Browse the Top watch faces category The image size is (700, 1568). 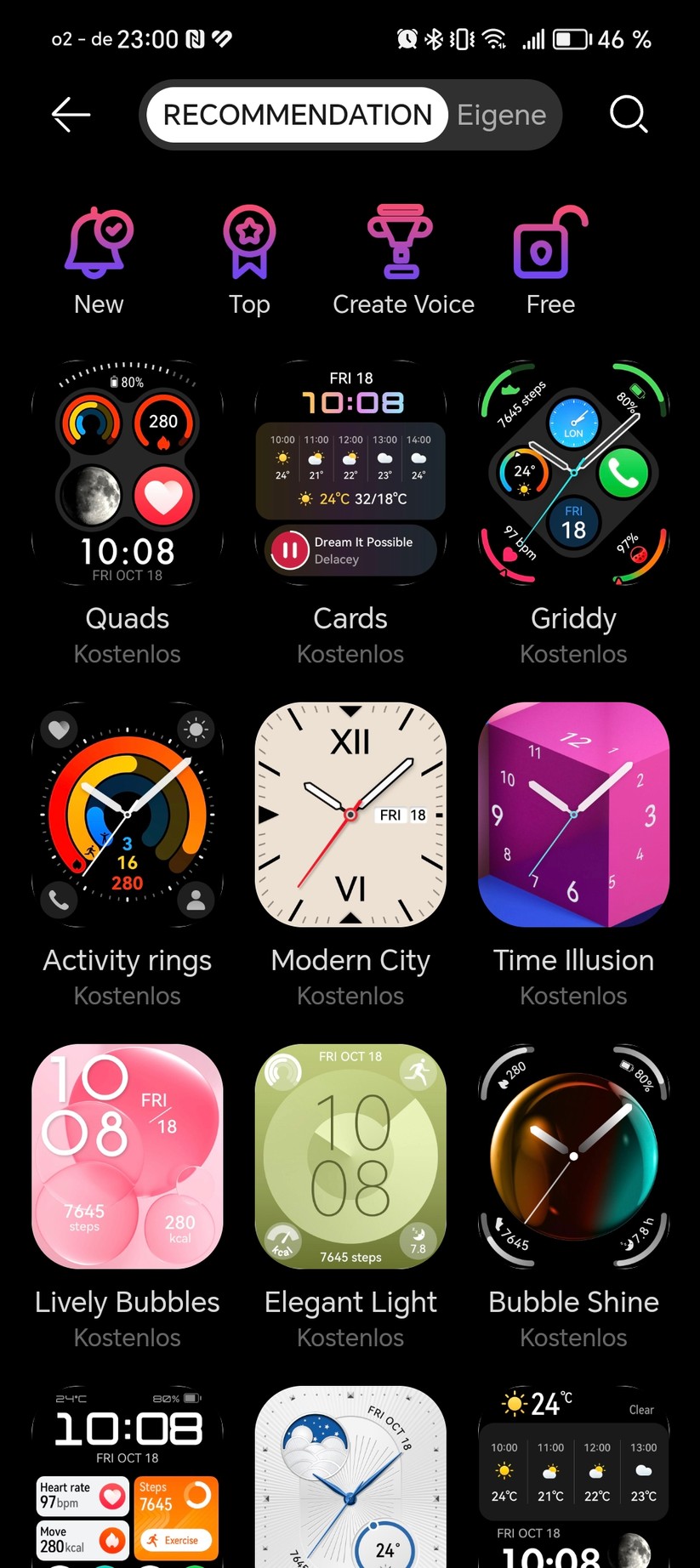pyautogui.click(x=249, y=259)
